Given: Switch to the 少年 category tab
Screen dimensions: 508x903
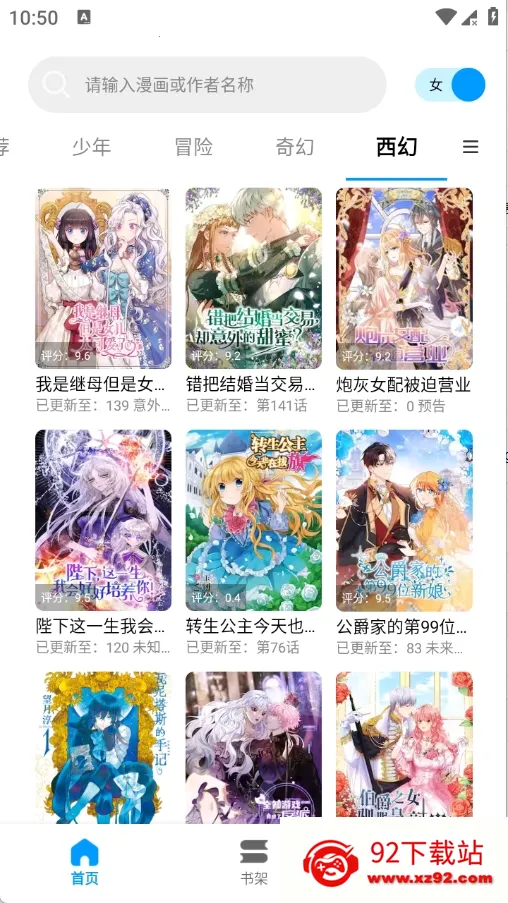Looking at the screenshot, I should click(91, 147).
